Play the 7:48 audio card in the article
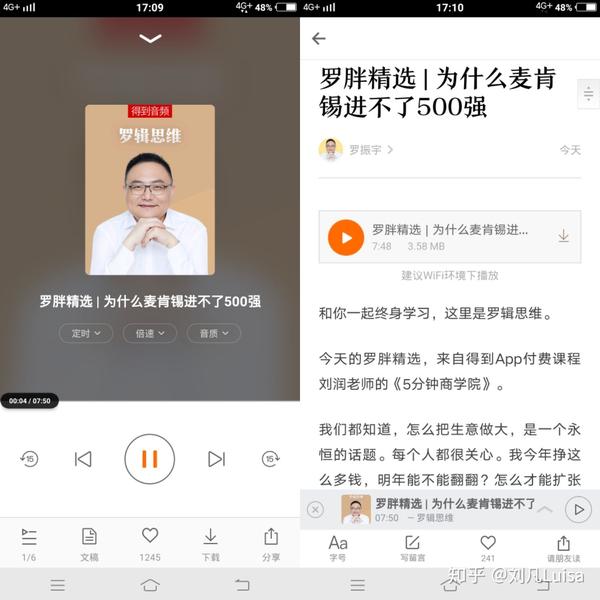Viewport: 600px width, 600px height. click(x=346, y=237)
